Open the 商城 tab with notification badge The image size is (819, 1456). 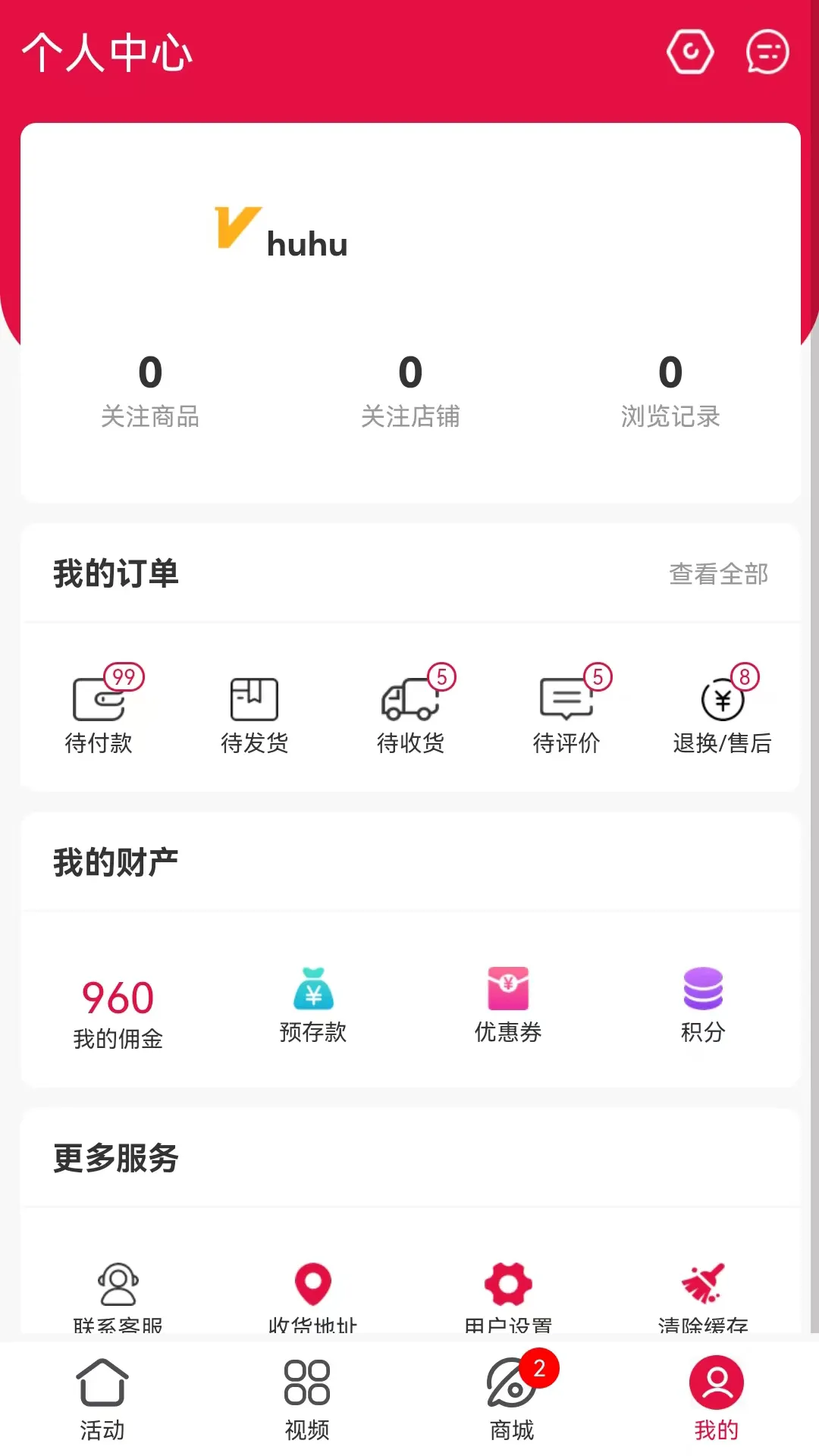tap(512, 1399)
